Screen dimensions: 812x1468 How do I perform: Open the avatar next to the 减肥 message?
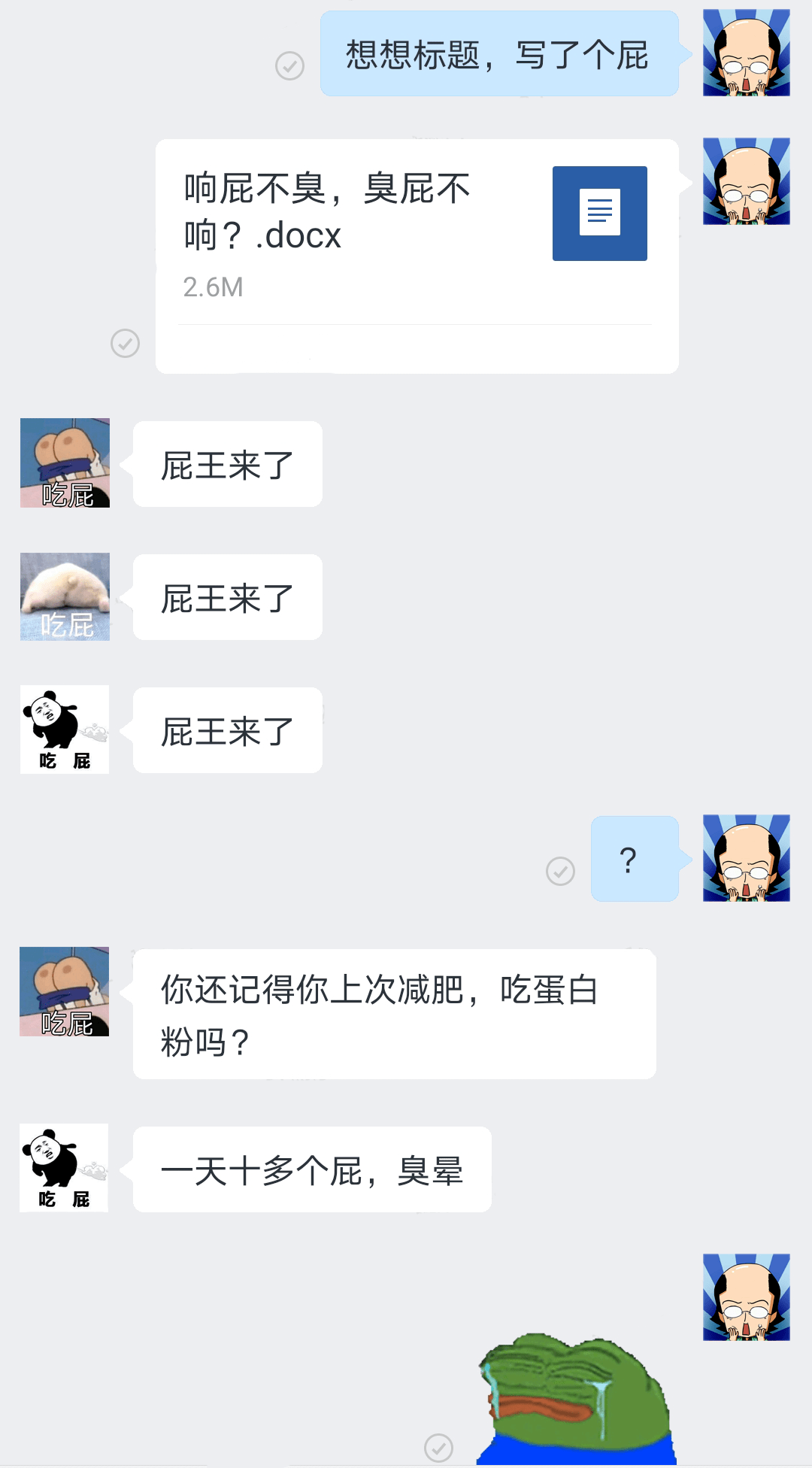[x=65, y=991]
